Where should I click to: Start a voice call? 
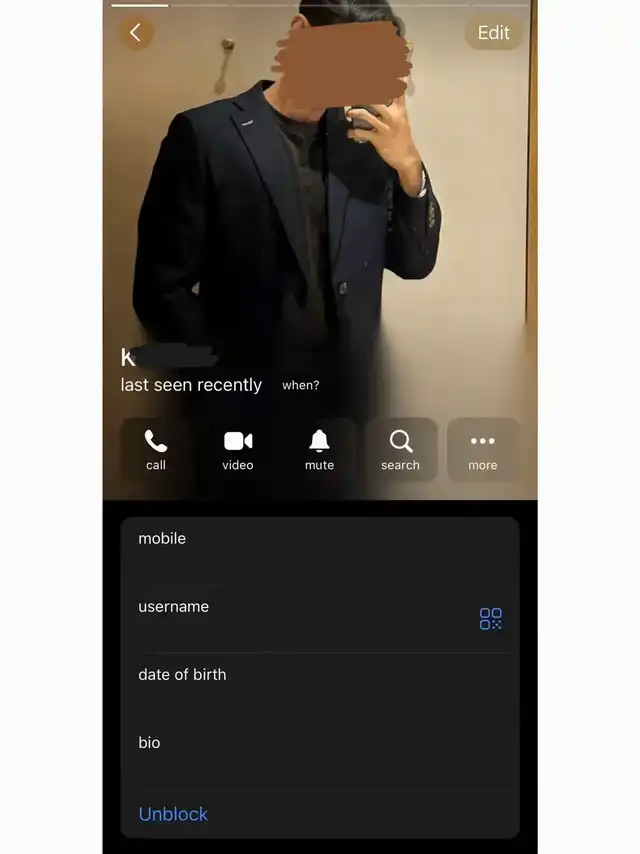[x=156, y=449]
